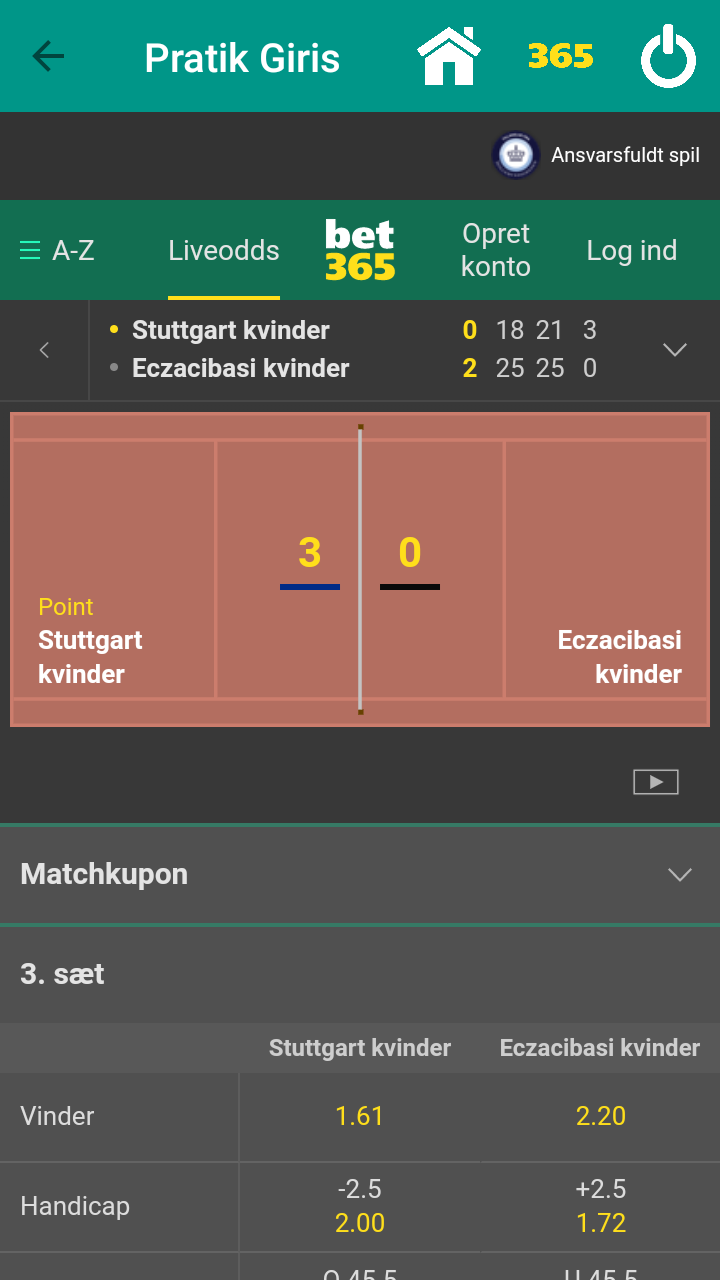Viewport: 720px width, 1280px height.
Task: Go back using the top arrow
Action: click(x=47, y=56)
